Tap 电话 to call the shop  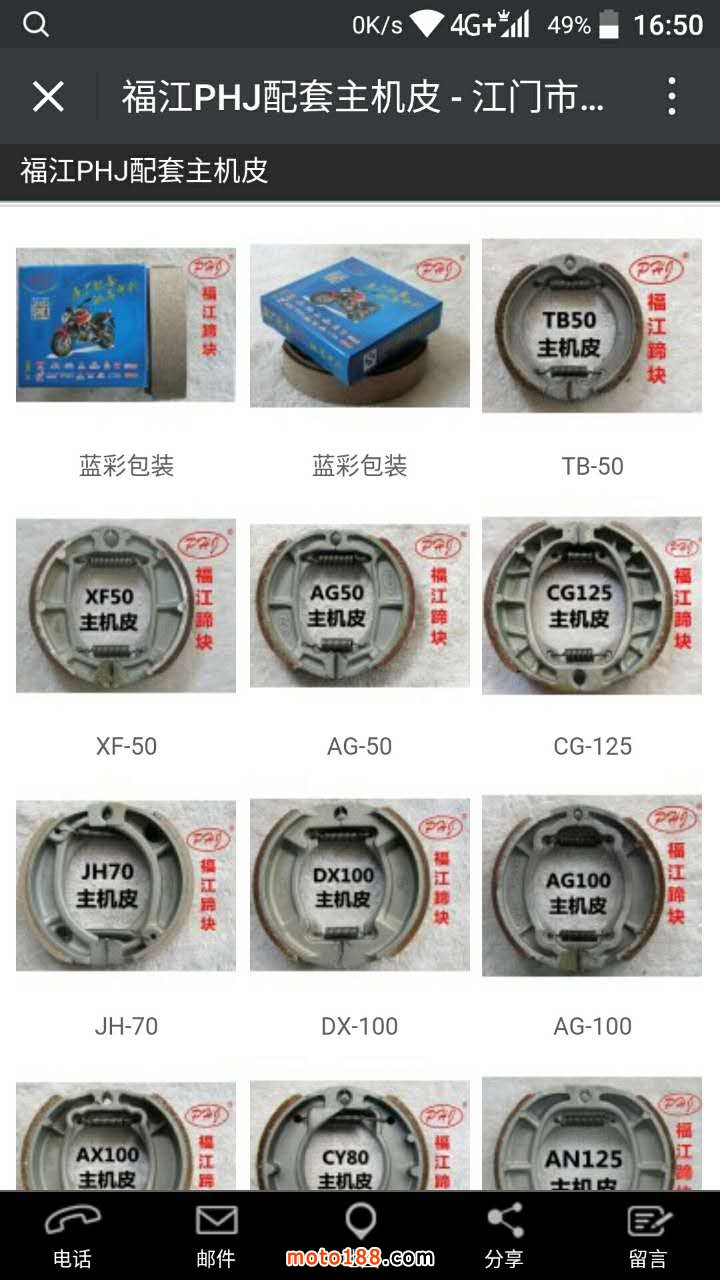point(72,1236)
